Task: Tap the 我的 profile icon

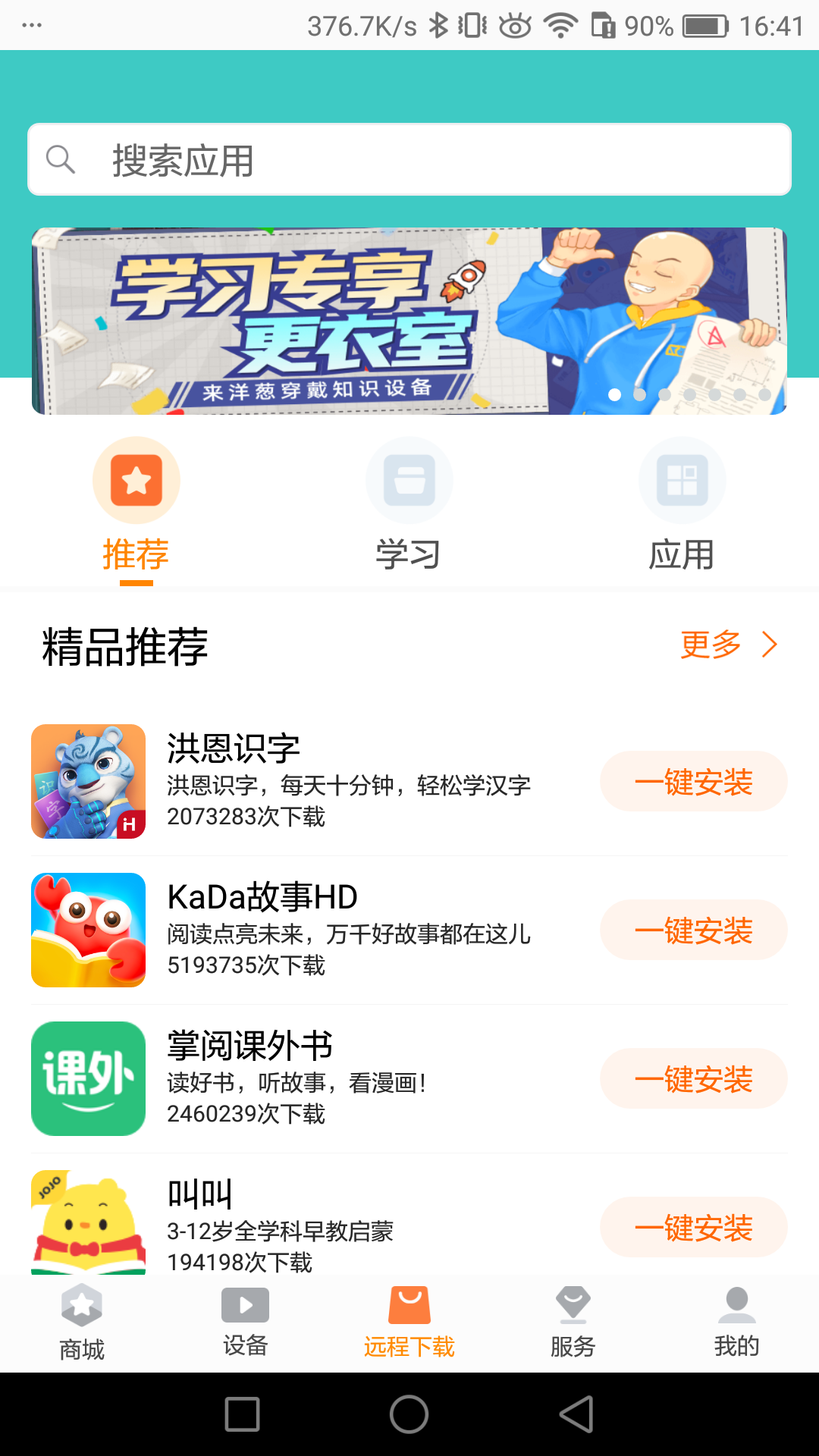Action: 736,1306
